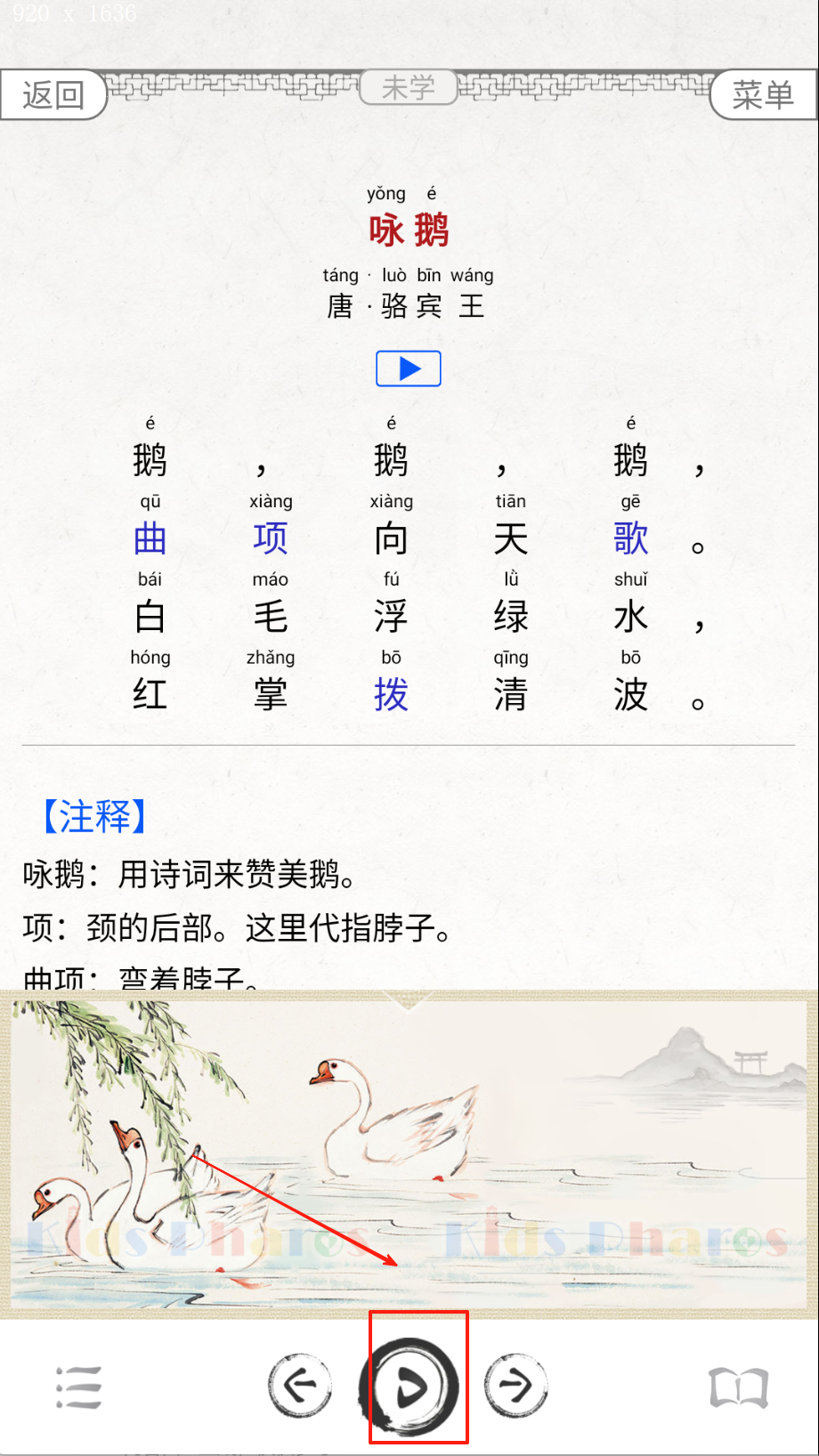
Task: Toggle the 未学 learning status label
Action: [x=409, y=88]
